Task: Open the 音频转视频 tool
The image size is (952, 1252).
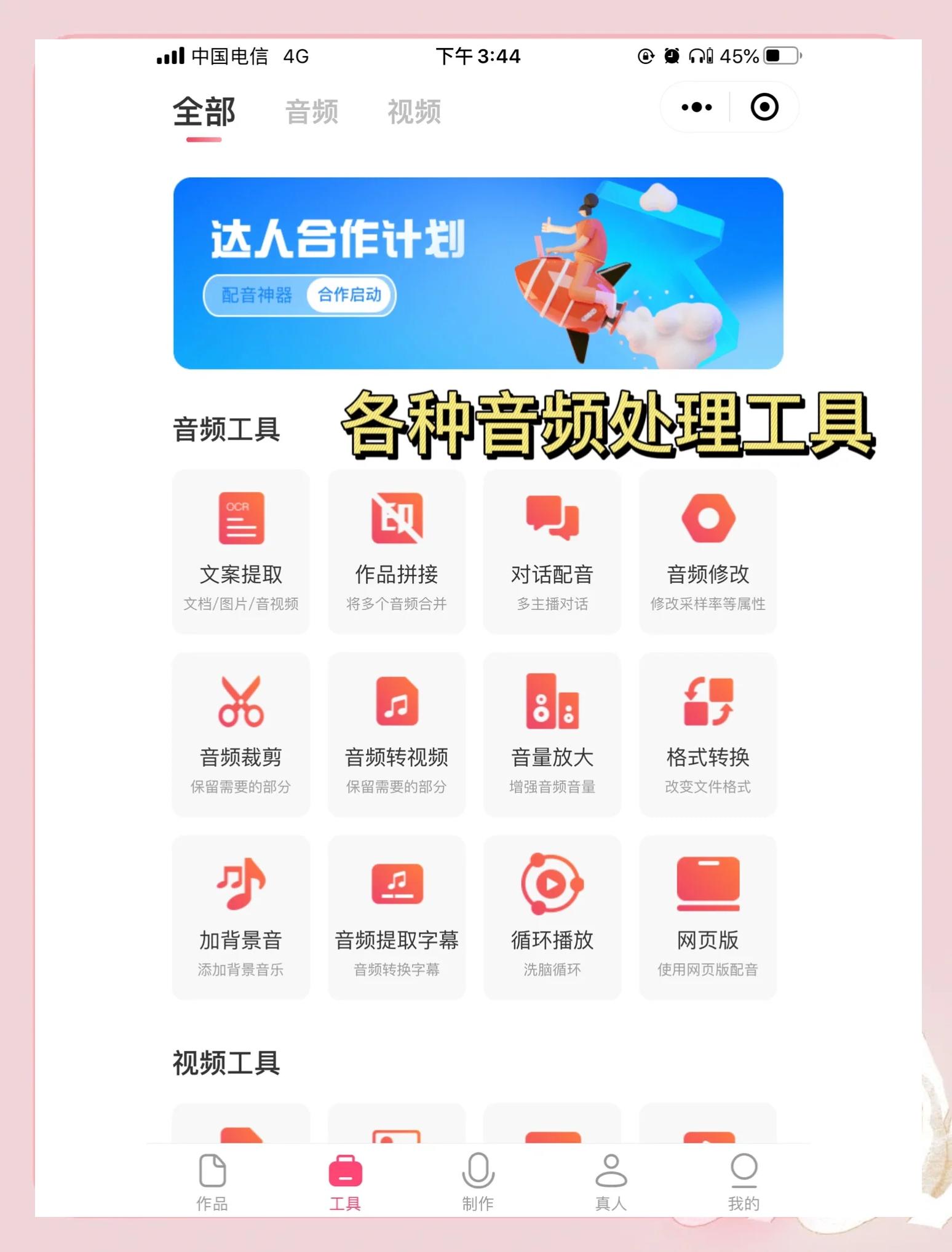Action: [x=397, y=734]
